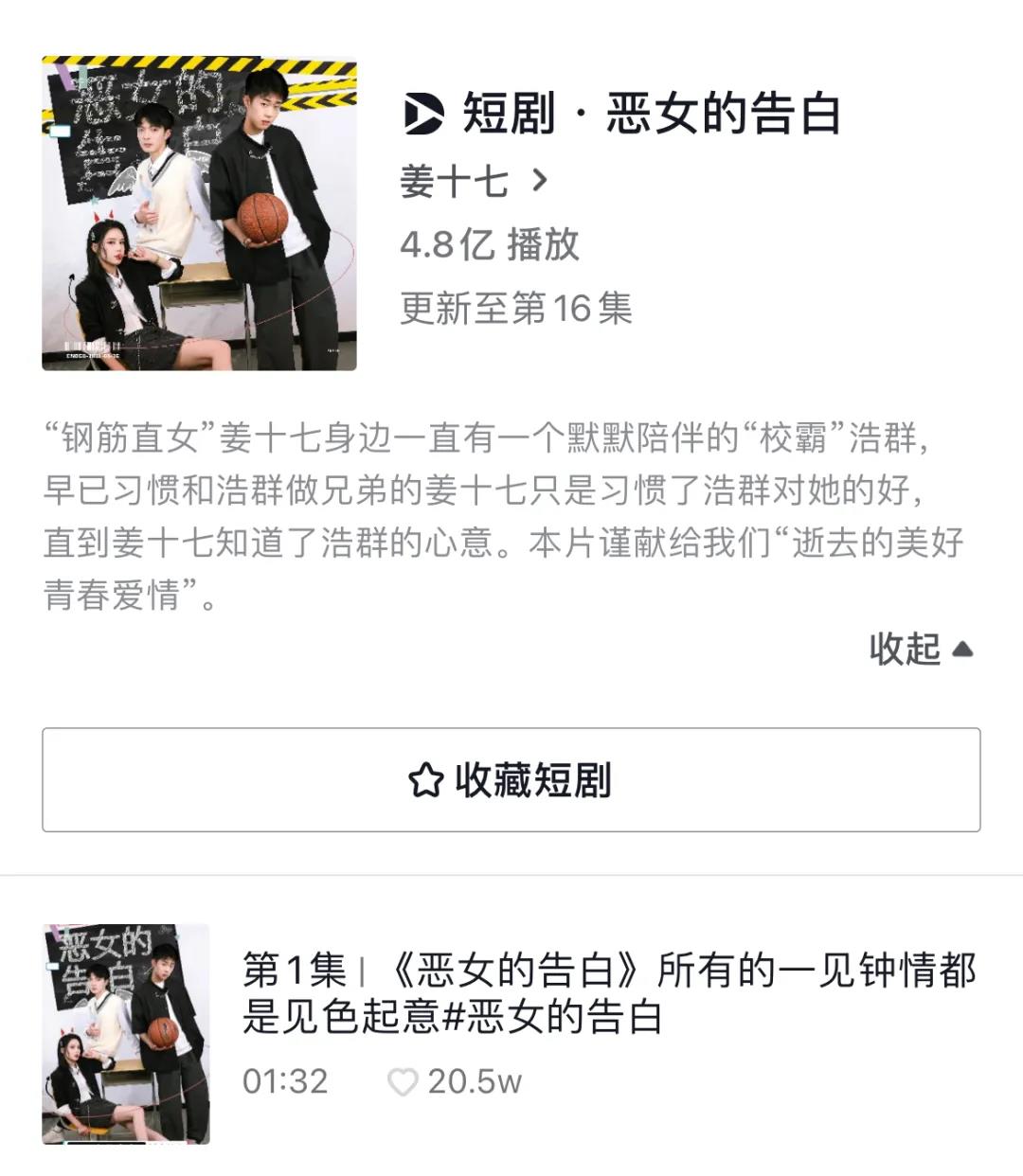Image resolution: width=1023 pixels, height=1176 pixels.
Task: Open creator 姜十七's profile link
Action: [474, 181]
